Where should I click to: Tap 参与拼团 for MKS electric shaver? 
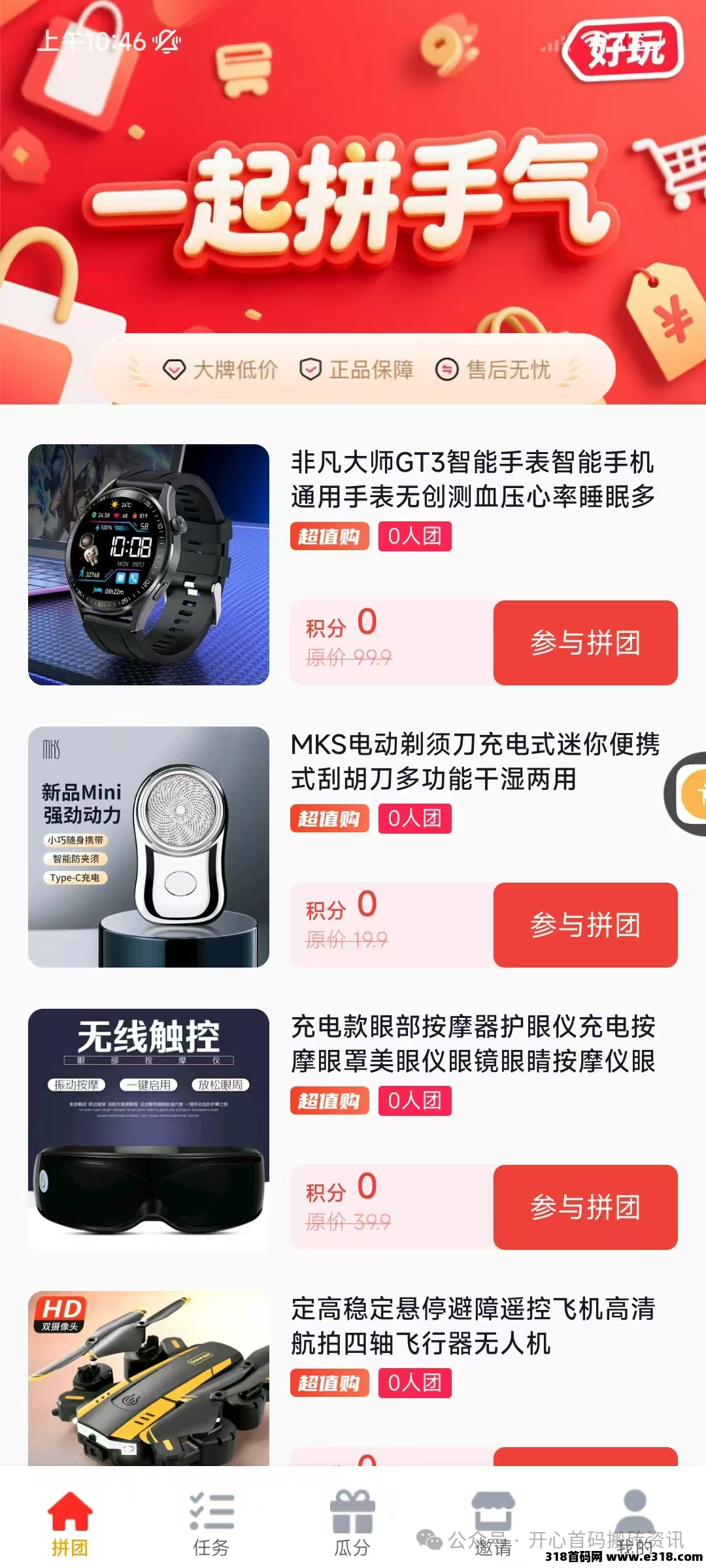(585, 925)
